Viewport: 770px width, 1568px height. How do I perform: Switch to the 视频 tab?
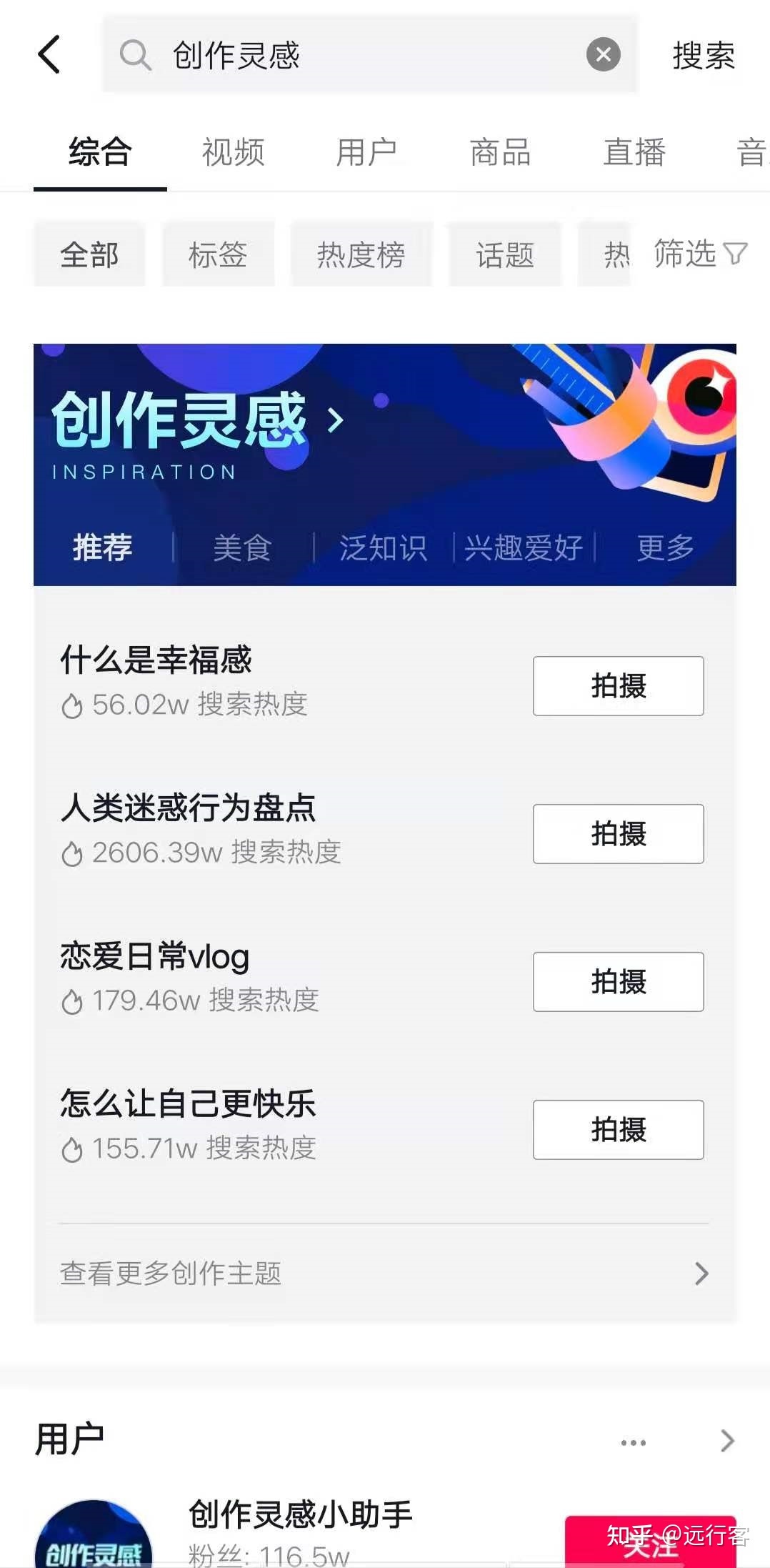tap(233, 152)
